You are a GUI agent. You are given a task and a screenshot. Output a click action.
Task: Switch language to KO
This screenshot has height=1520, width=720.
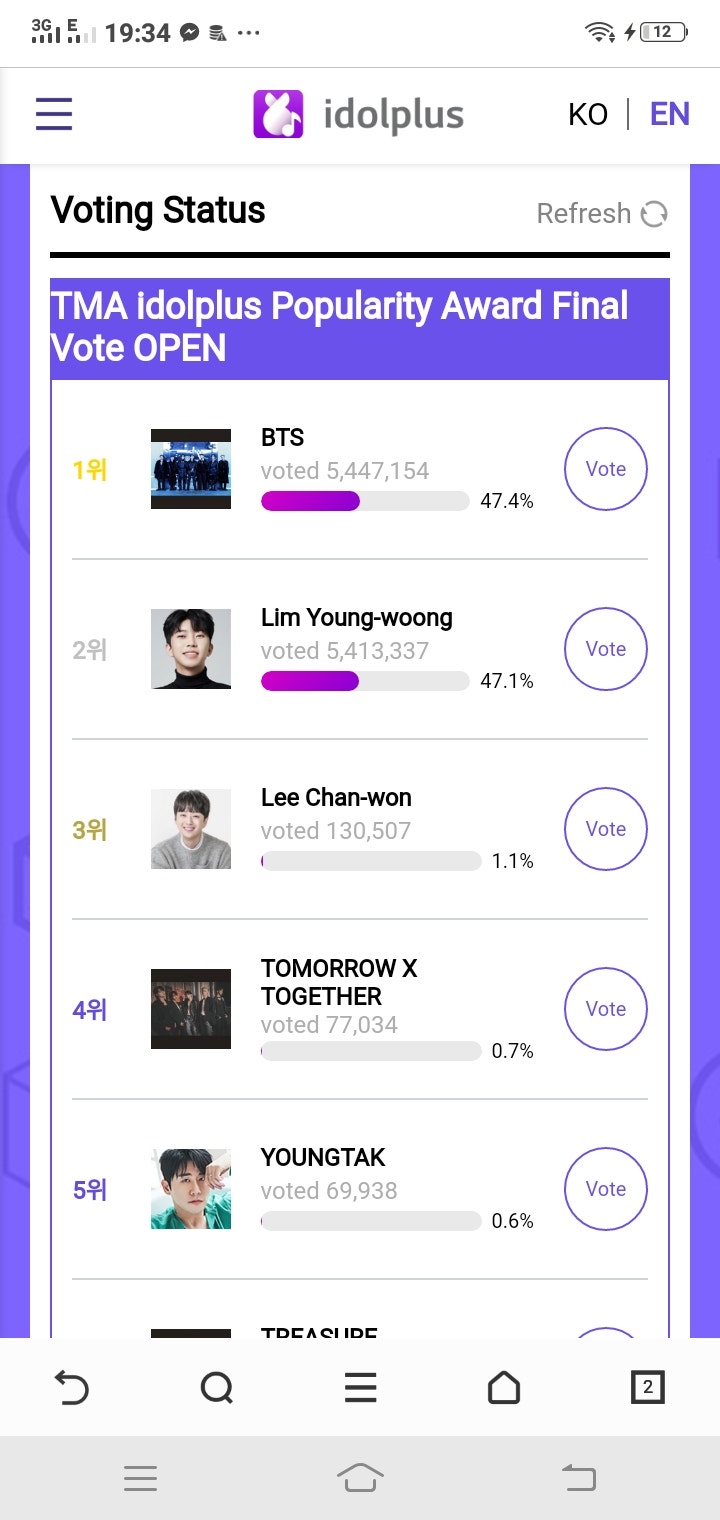[589, 114]
